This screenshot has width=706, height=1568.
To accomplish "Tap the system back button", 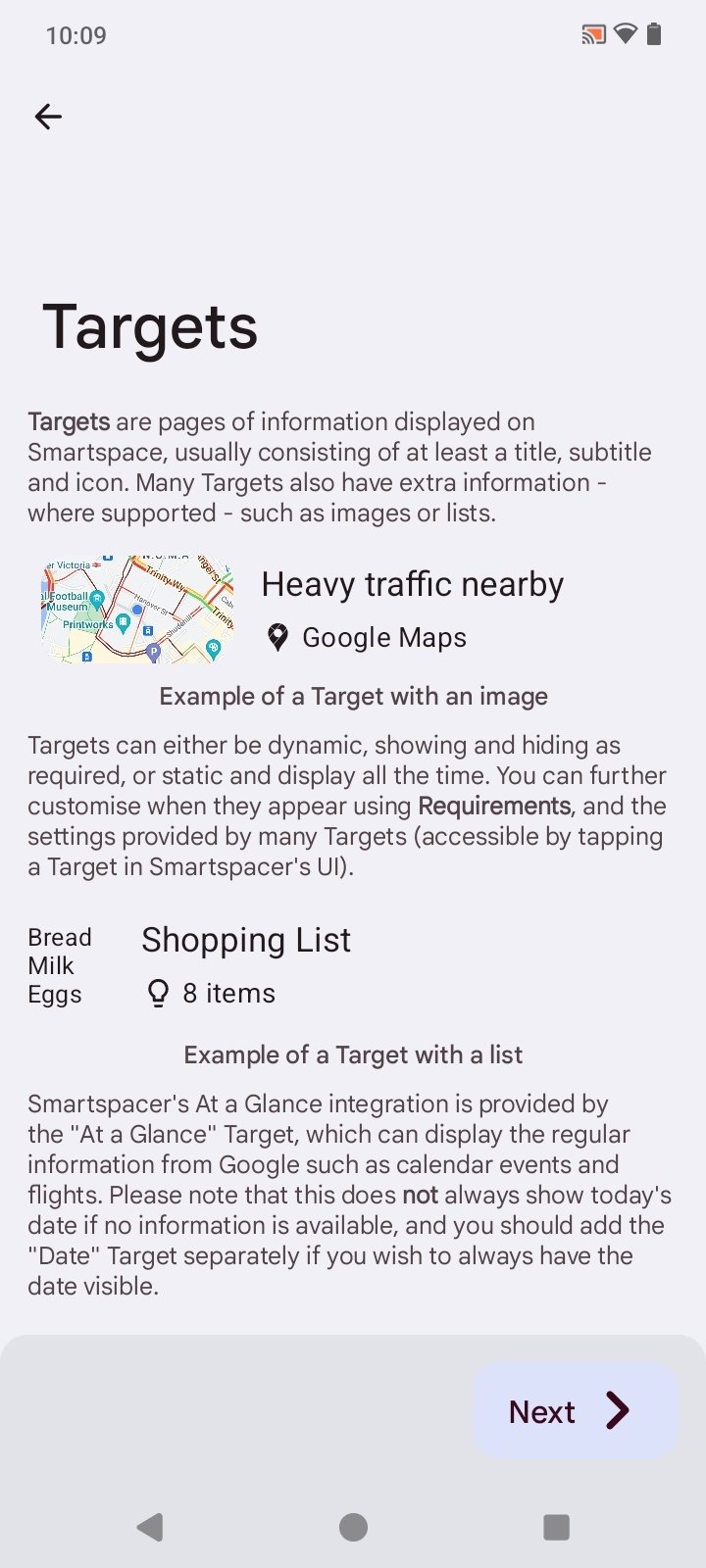I will 150,1526.
